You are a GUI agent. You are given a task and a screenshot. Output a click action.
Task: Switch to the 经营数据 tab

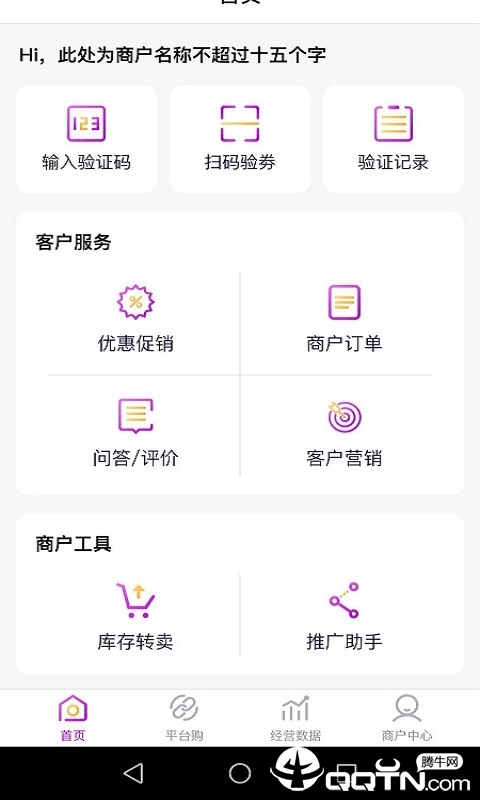295,718
